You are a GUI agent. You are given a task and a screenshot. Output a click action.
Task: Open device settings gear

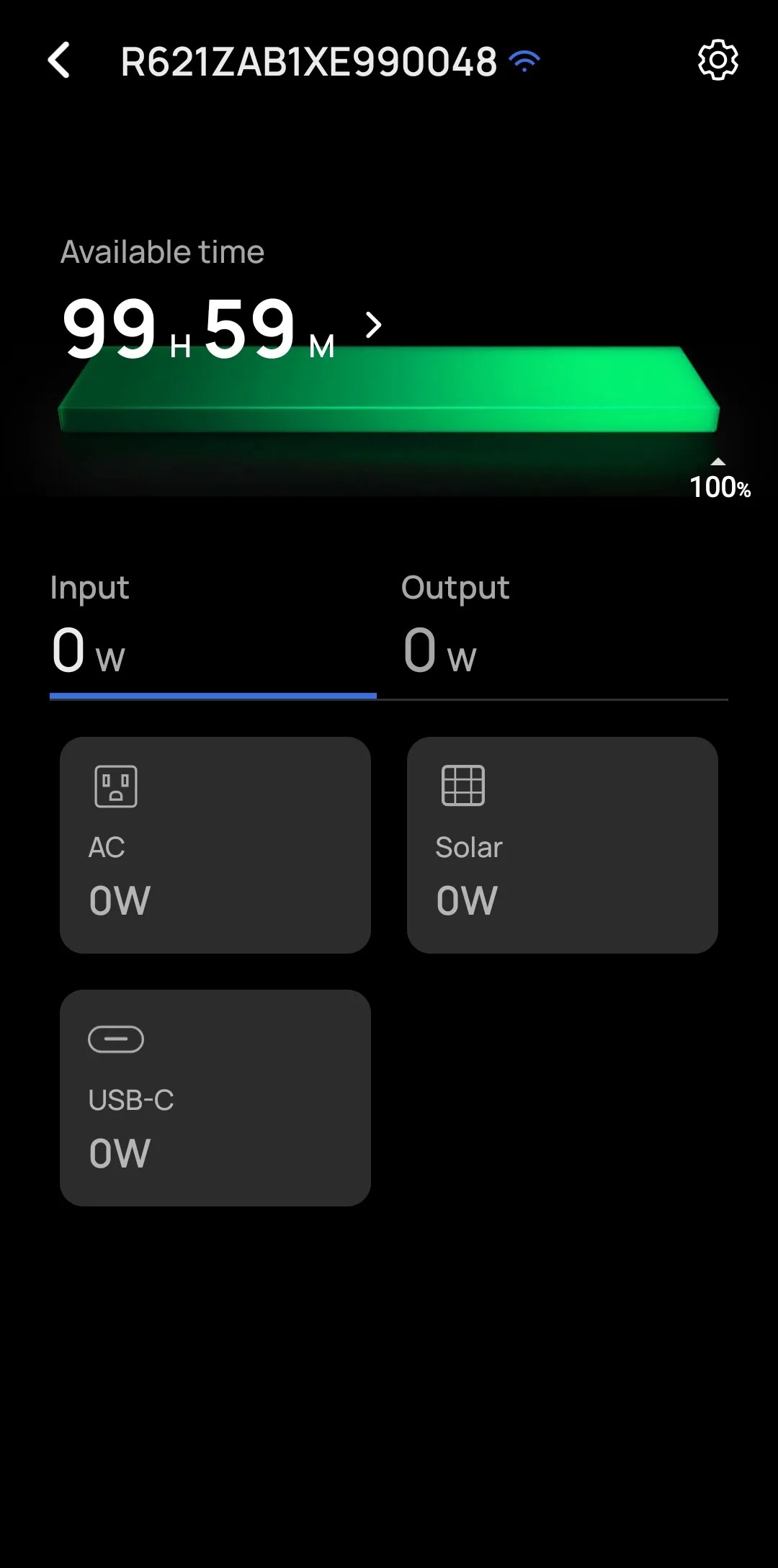pos(717,61)
